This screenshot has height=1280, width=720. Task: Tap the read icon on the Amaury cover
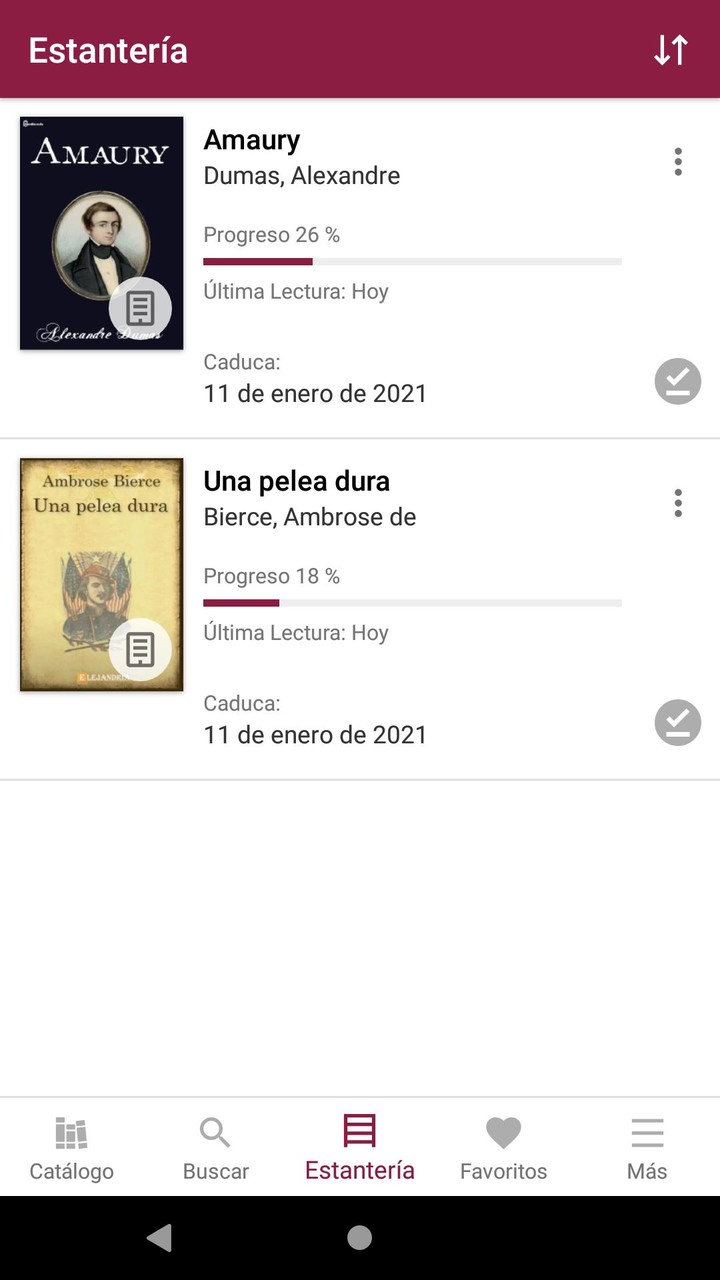141,308
